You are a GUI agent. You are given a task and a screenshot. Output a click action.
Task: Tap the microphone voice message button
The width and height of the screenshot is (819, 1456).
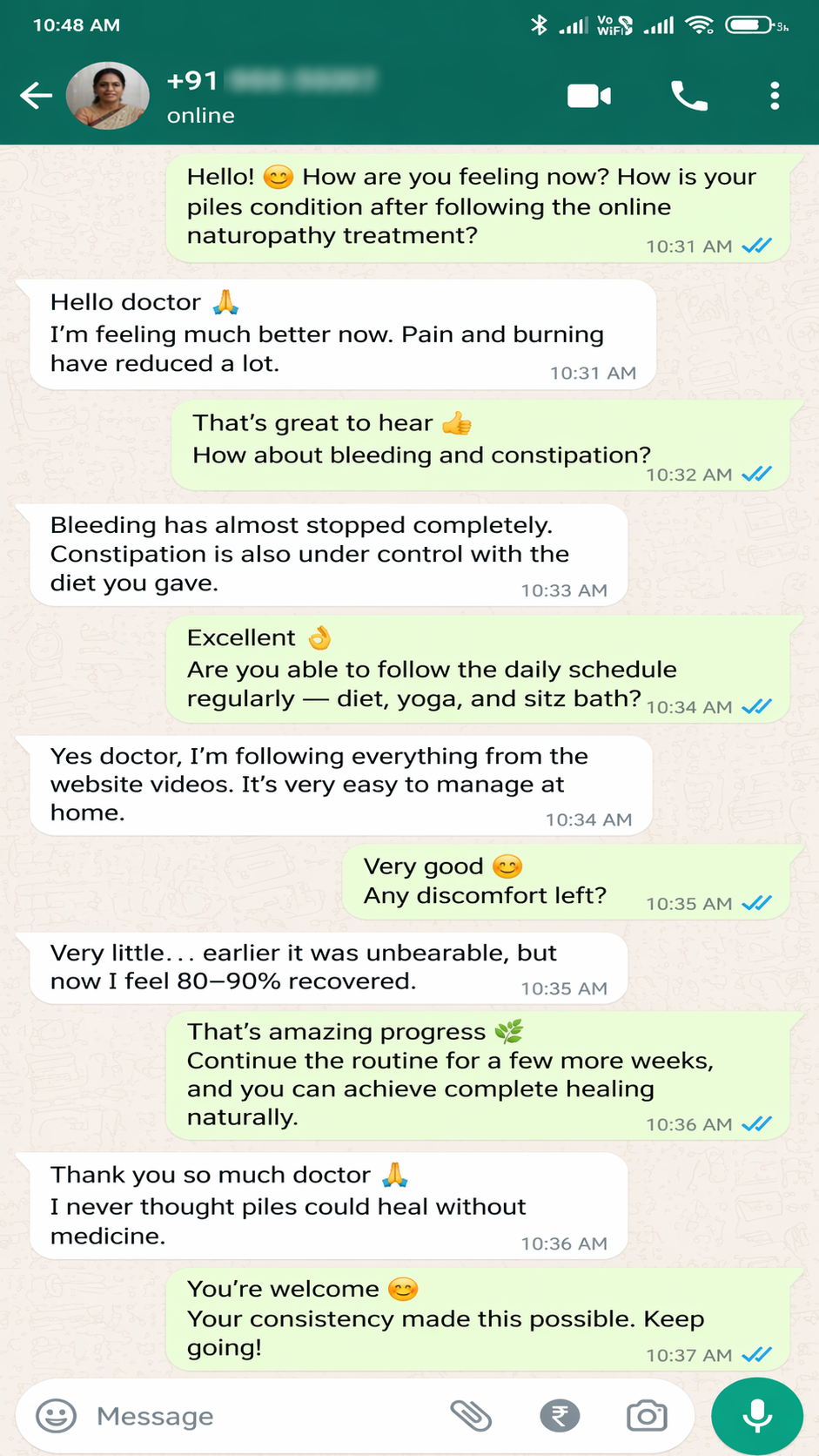coord(757,1416)
